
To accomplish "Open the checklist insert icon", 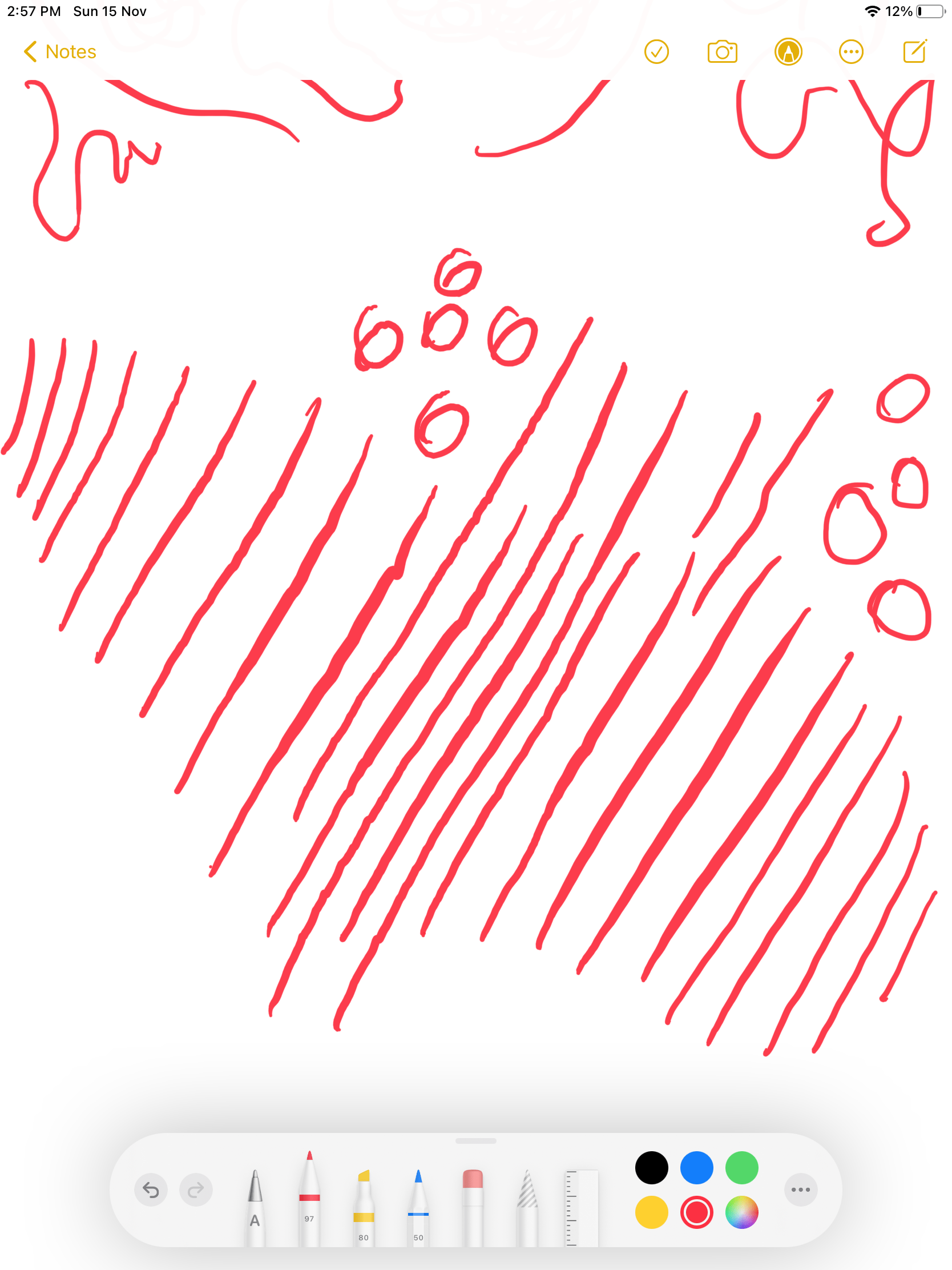I will tap(656, 51).
